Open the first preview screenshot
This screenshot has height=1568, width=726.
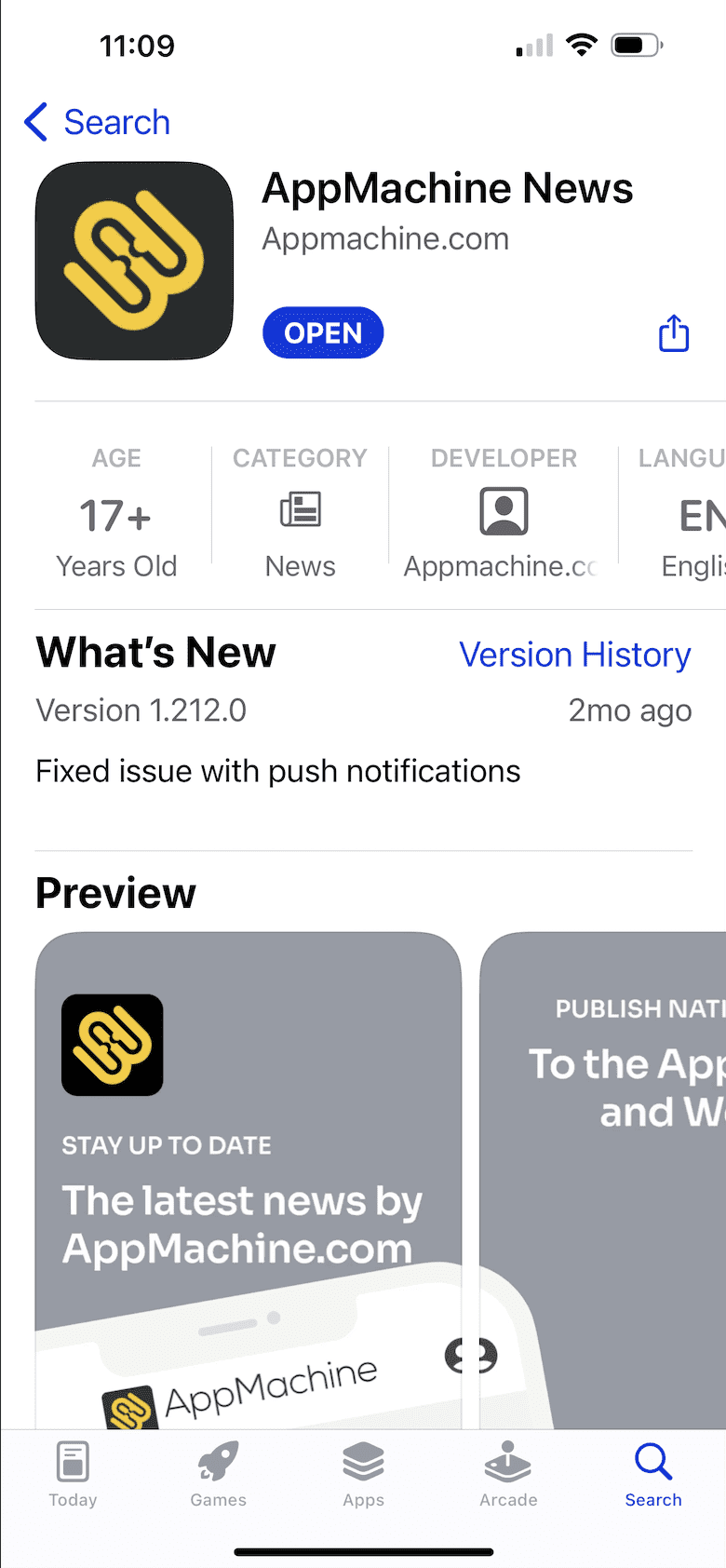(x=249, y=1164)
